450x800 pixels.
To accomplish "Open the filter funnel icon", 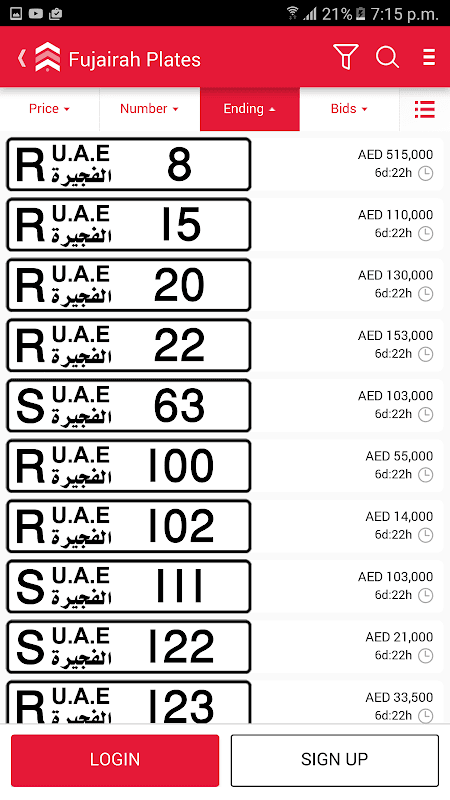I will click(x=346, y=57).
